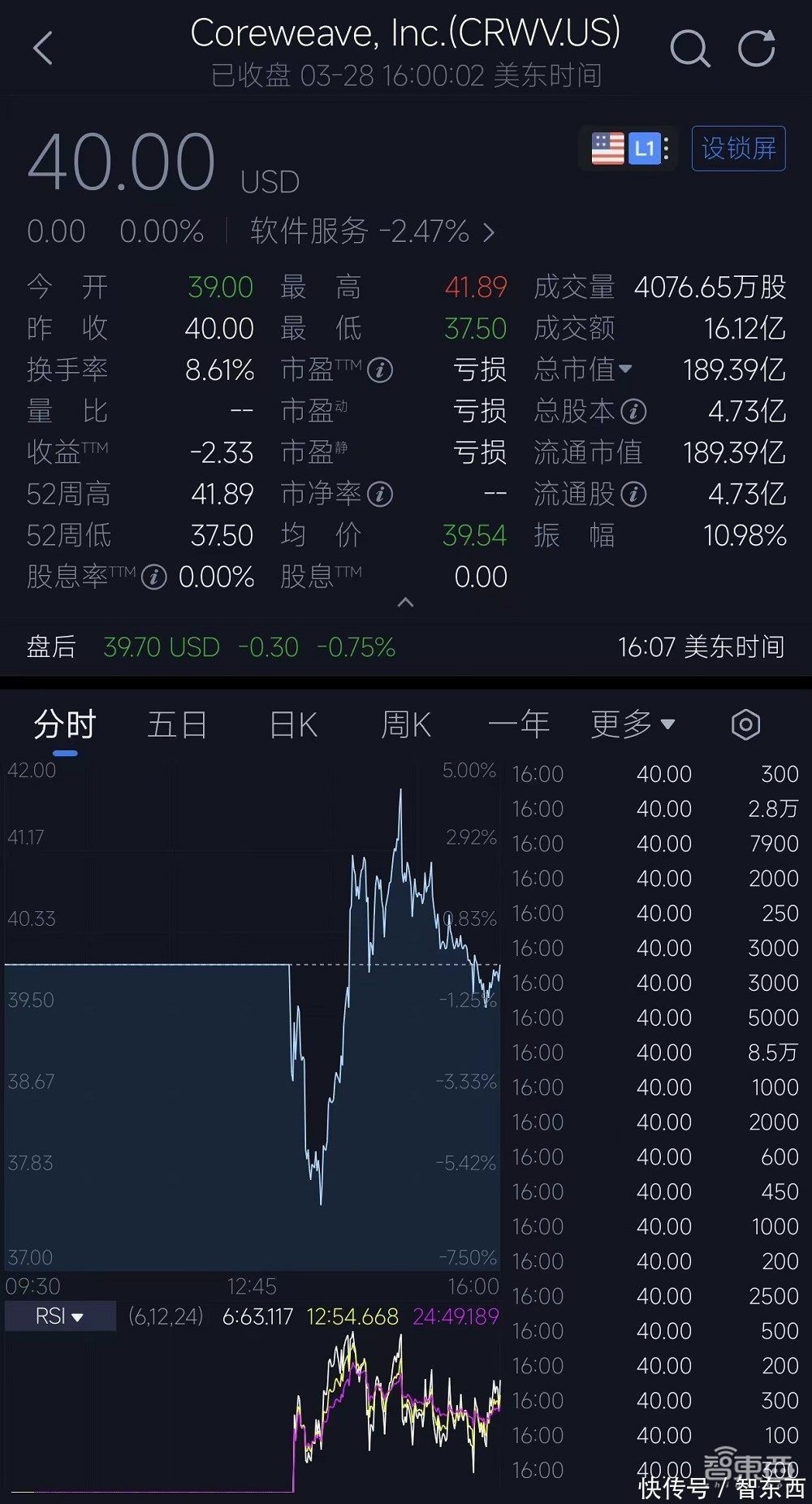Switch to the 日K chart tab

[293, 724]
